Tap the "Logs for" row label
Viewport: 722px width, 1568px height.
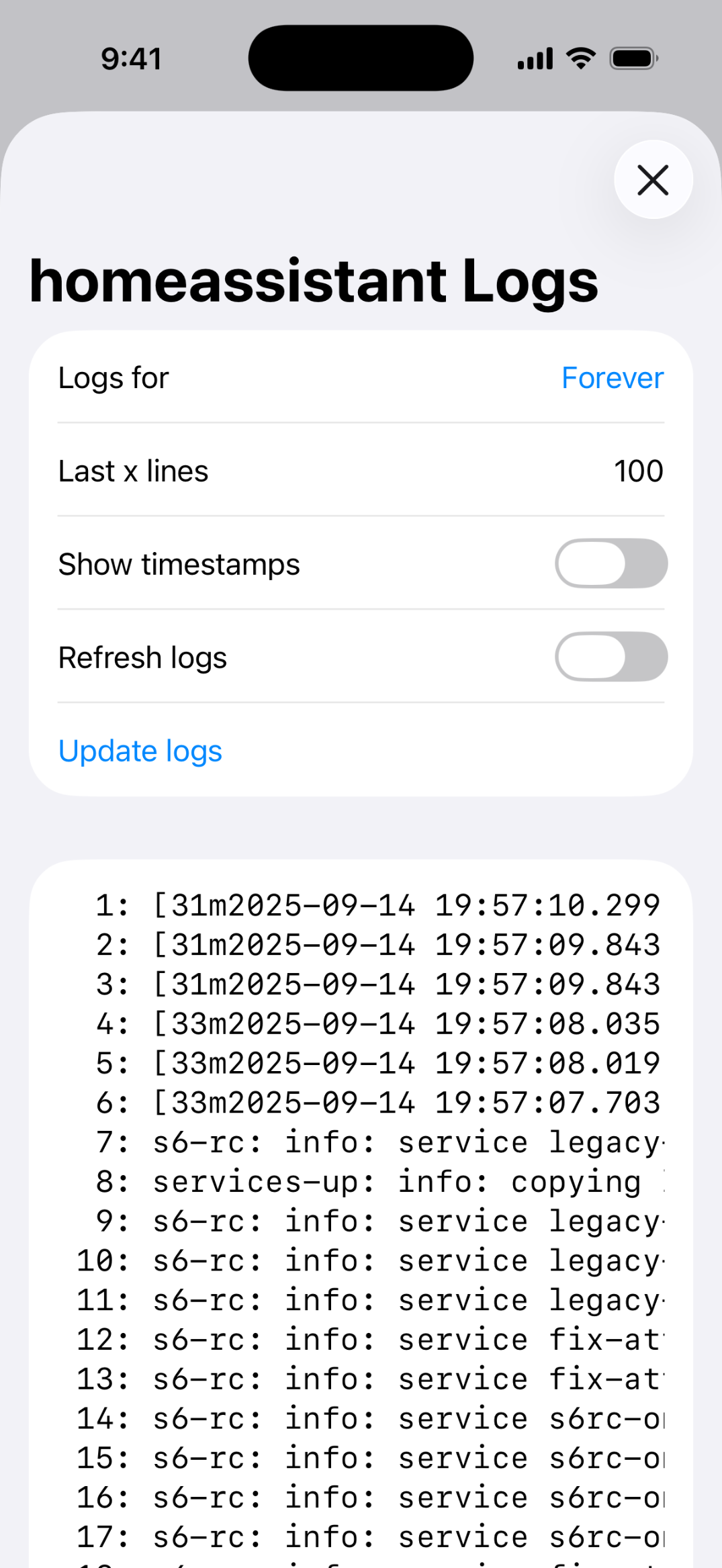[x=113, y=377]
